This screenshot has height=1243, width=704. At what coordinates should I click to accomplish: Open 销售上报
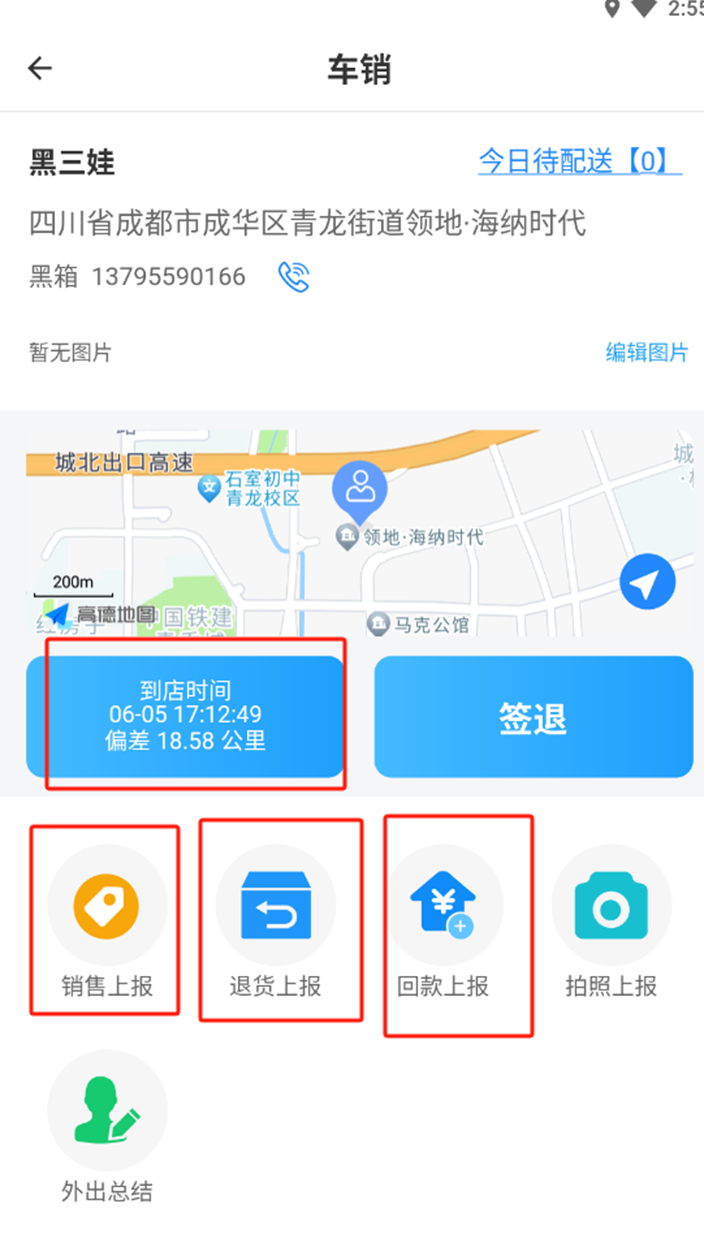[106, 906]
